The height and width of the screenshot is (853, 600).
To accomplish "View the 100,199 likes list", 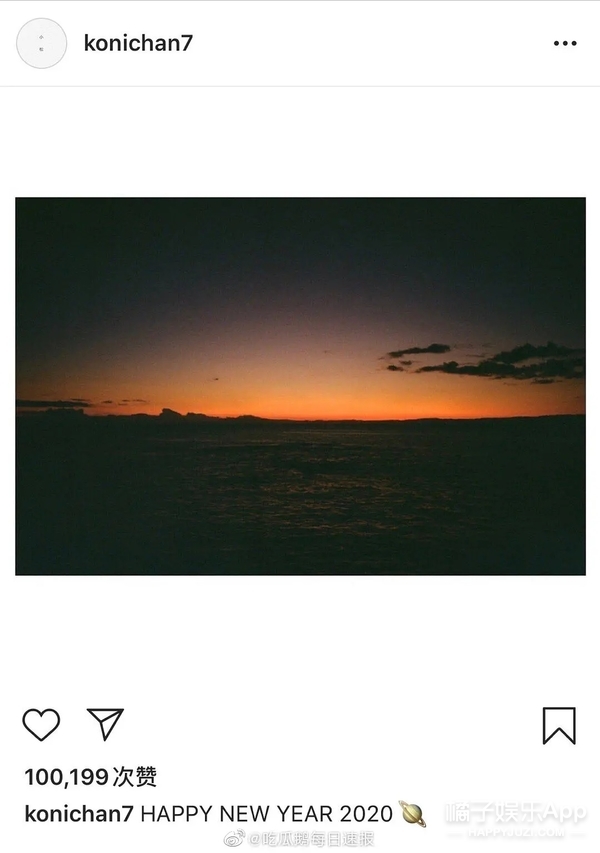I will click(x=90, y=777).
